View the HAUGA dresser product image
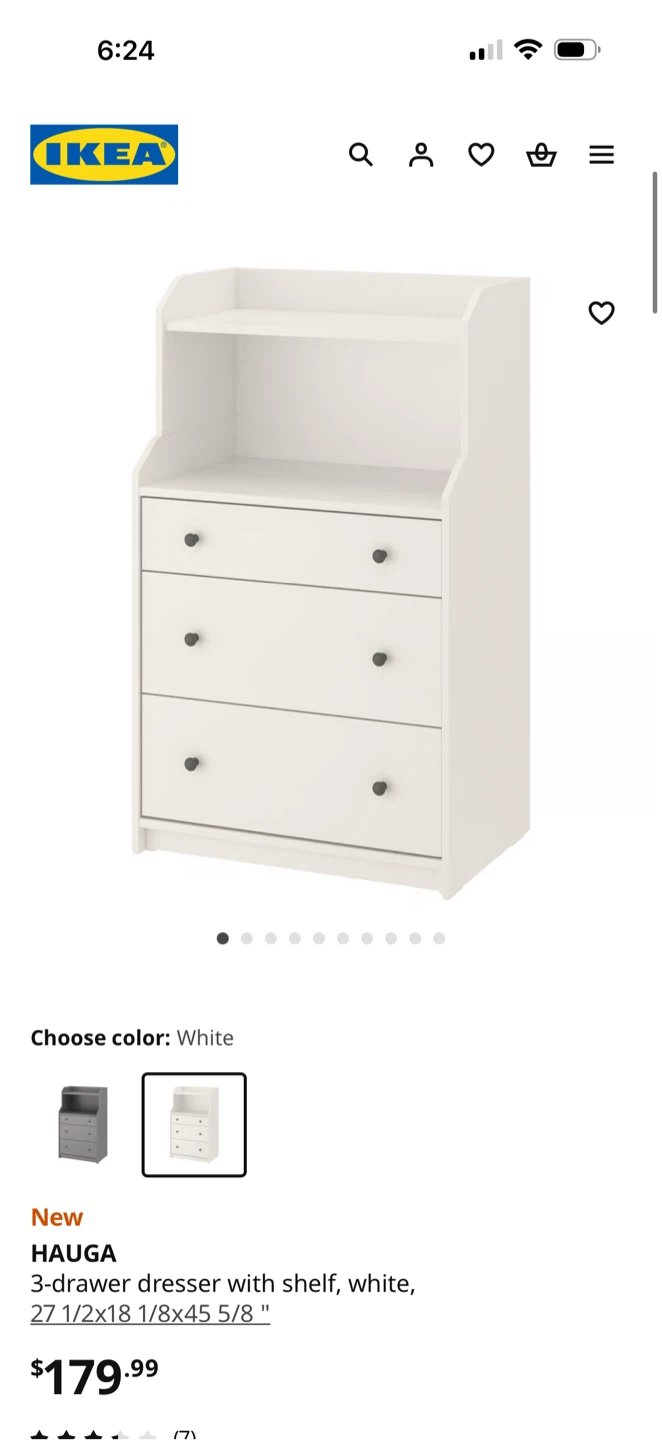 point(331,580)
